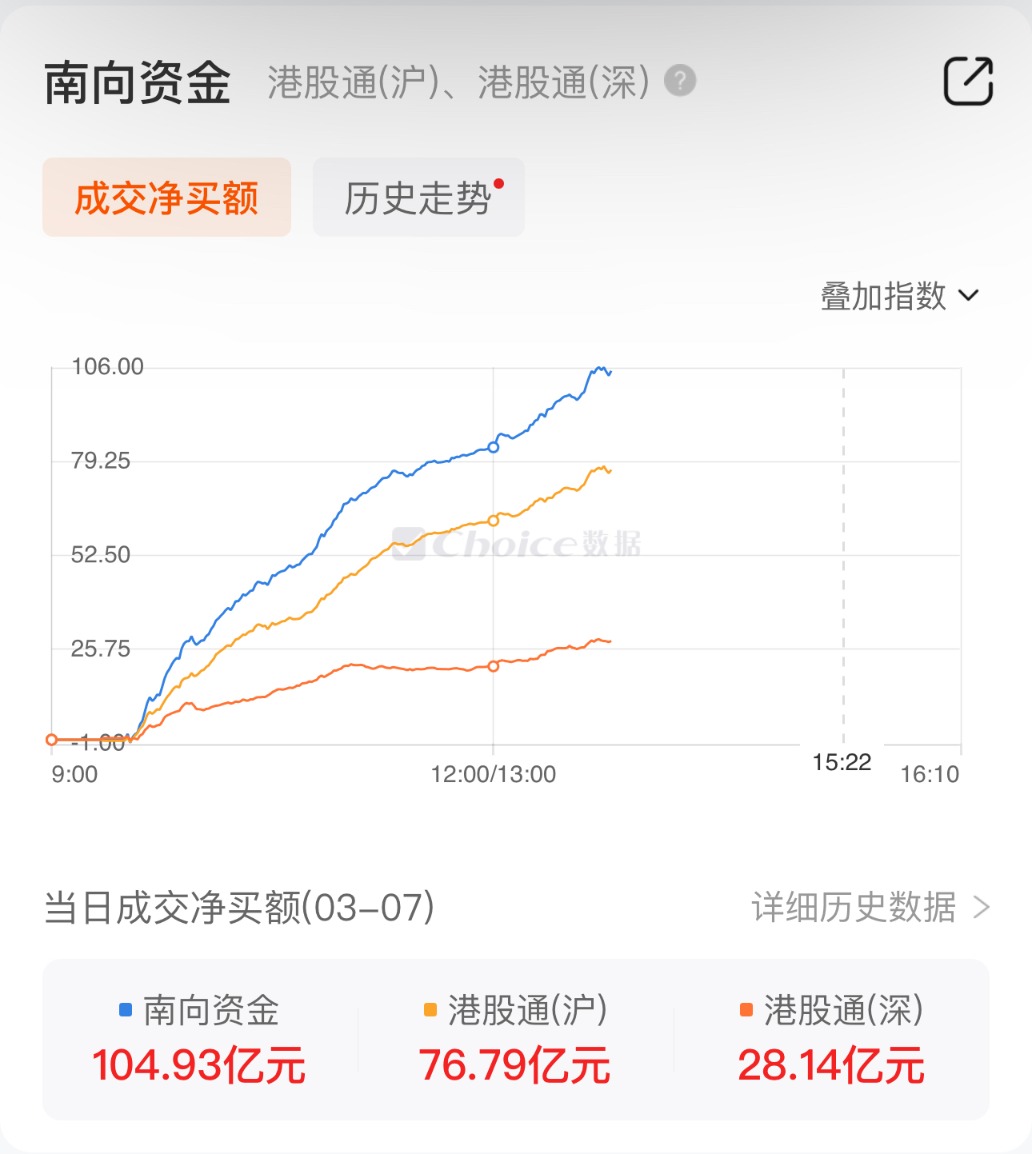Expand the 叠加指数 dropdown
Screen dimensions: 1032x1154
[x=899, y=296]
